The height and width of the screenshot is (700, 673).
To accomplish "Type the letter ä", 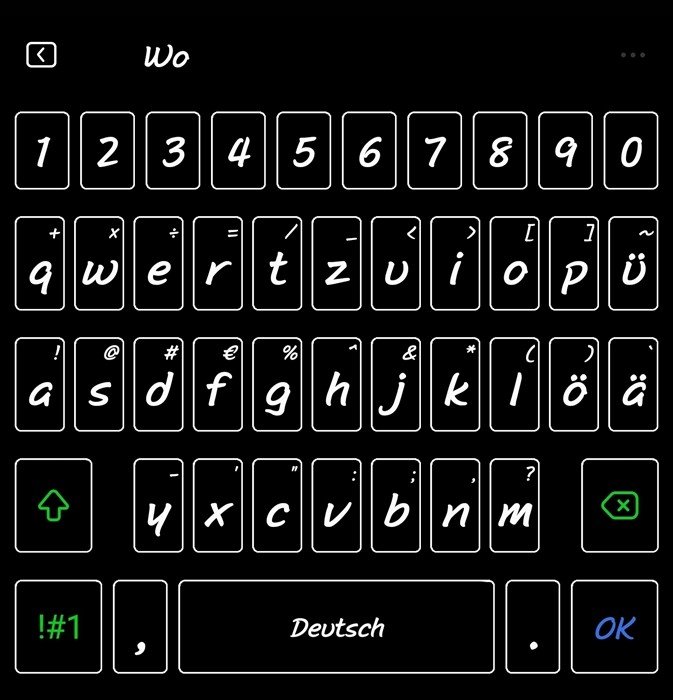I will coord(633,384).
